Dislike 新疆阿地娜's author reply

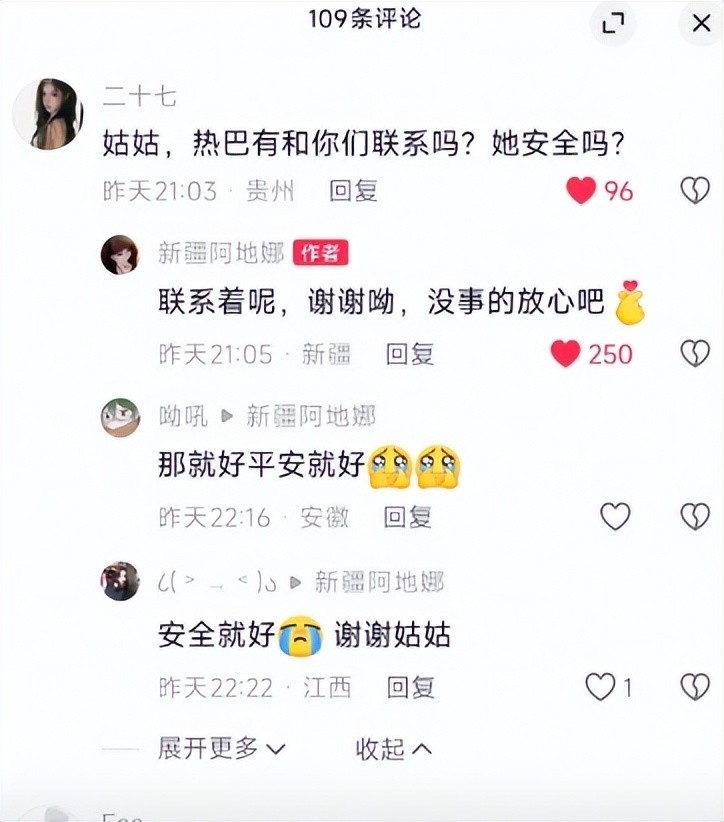pos(695,353)
